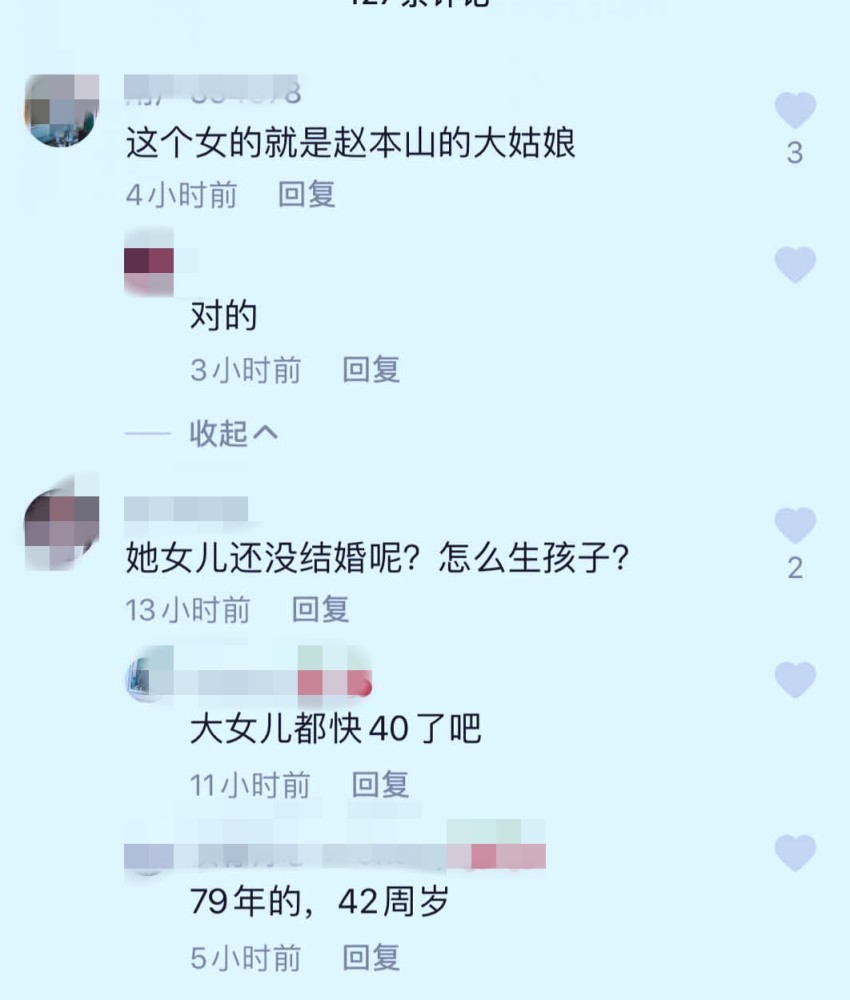
Task: Like the reply 大女儿都快40了吧
Action: [x=794, y=678]
